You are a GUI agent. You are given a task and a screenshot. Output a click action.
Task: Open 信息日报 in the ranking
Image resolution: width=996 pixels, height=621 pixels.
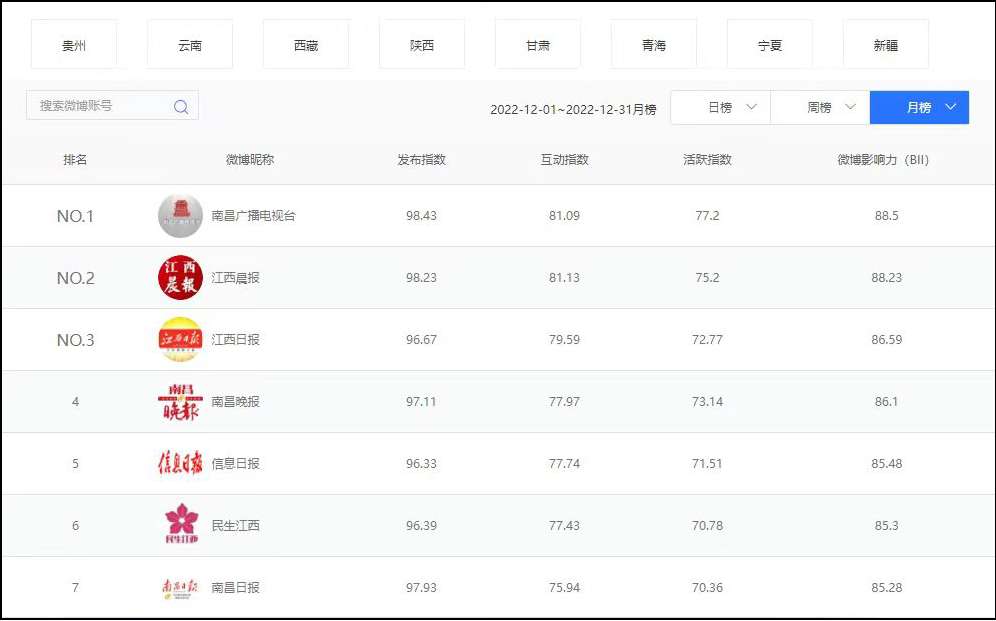(x=235, y=464)
